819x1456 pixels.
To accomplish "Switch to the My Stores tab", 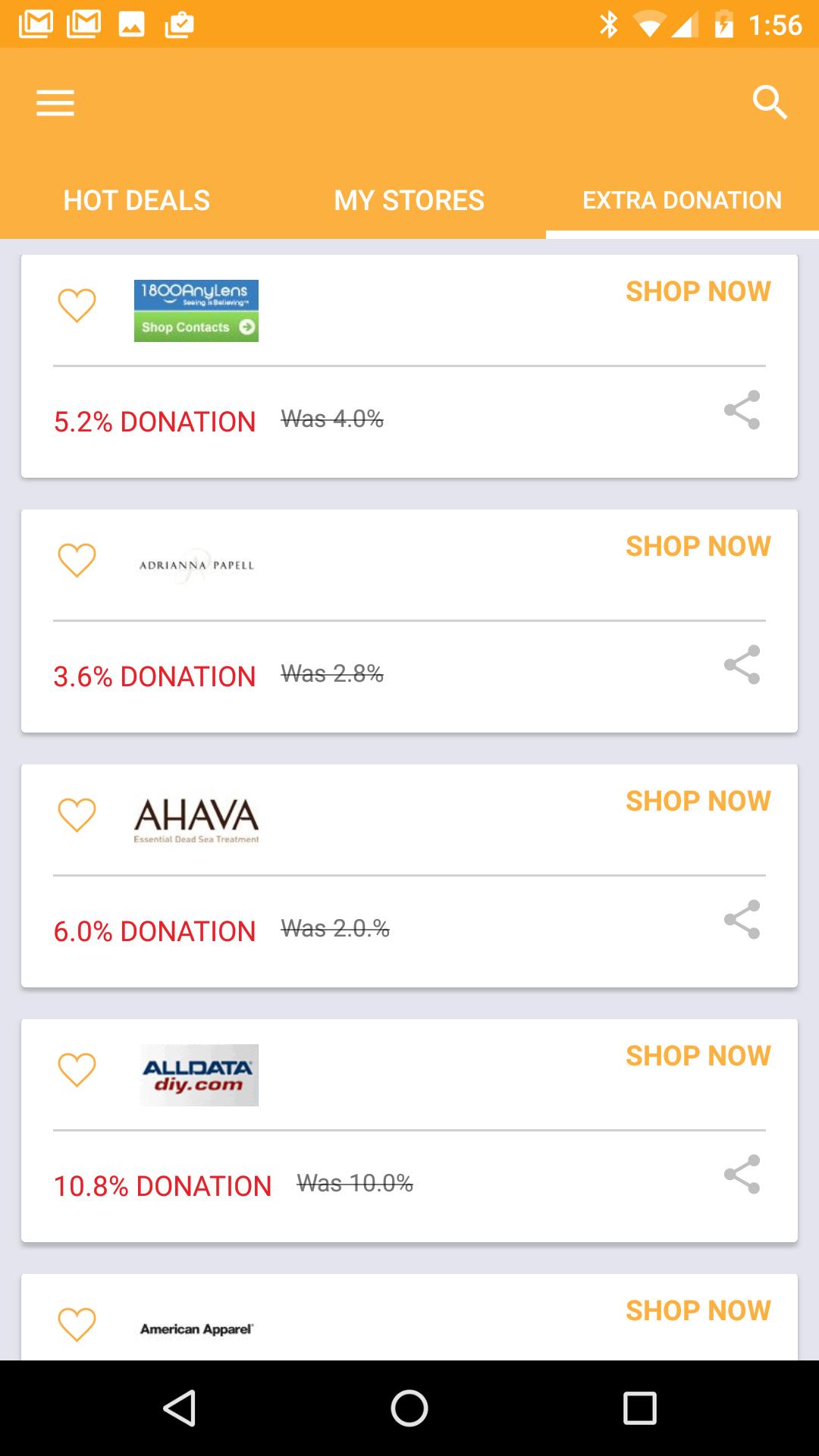I will point(409,199).
